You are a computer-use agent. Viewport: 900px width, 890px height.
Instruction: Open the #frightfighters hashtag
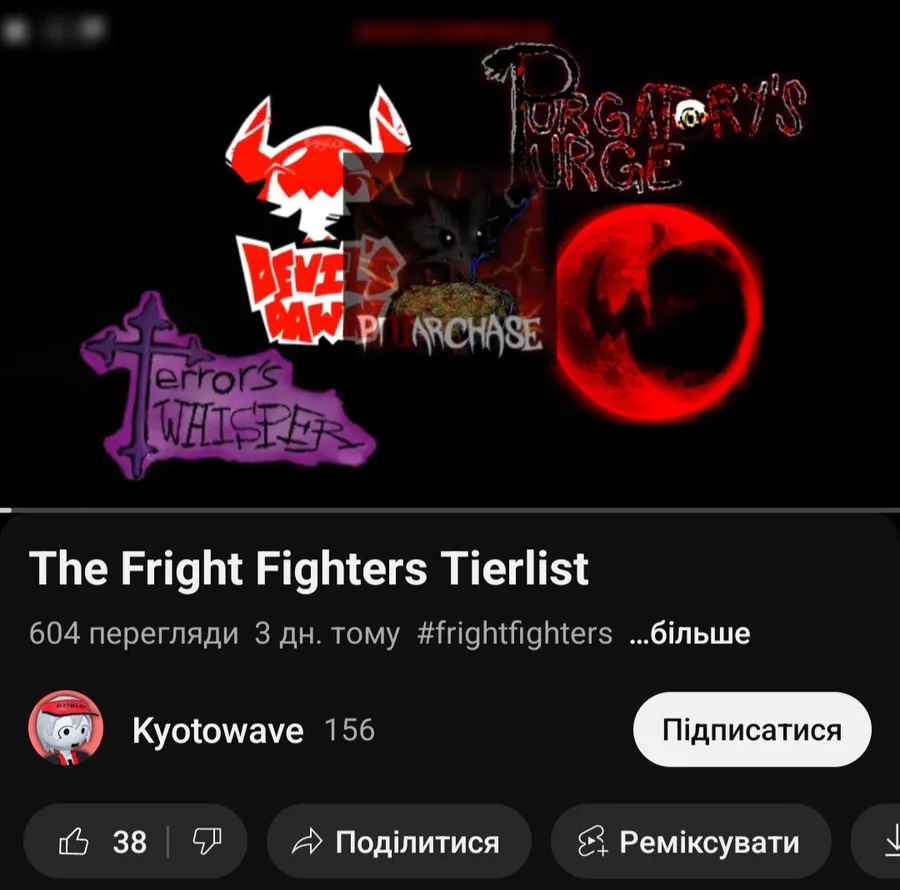point(515,634)
